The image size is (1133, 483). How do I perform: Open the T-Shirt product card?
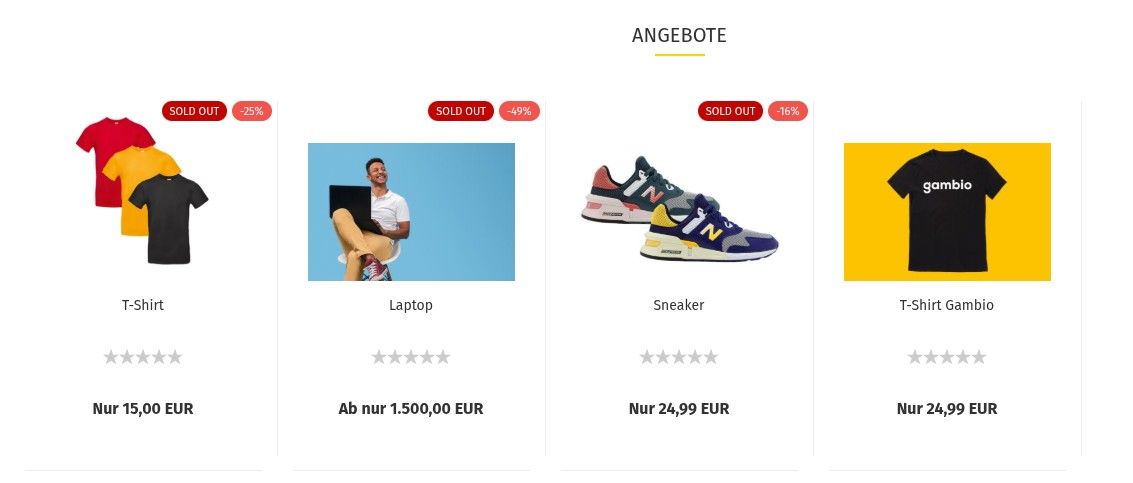[x=142, y=305]
